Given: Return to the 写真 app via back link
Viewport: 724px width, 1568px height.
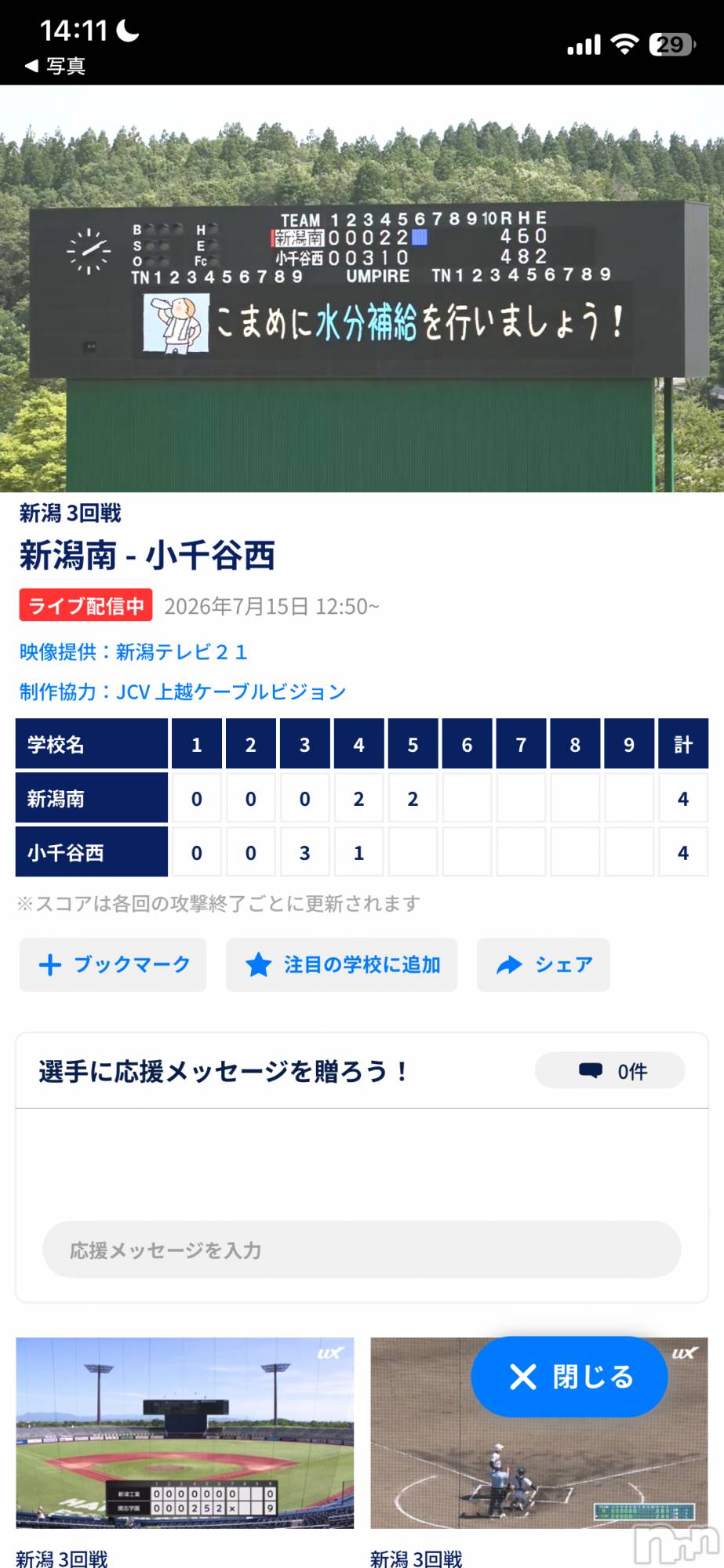Looking at the screenshot, I should (x=55, y=66).
